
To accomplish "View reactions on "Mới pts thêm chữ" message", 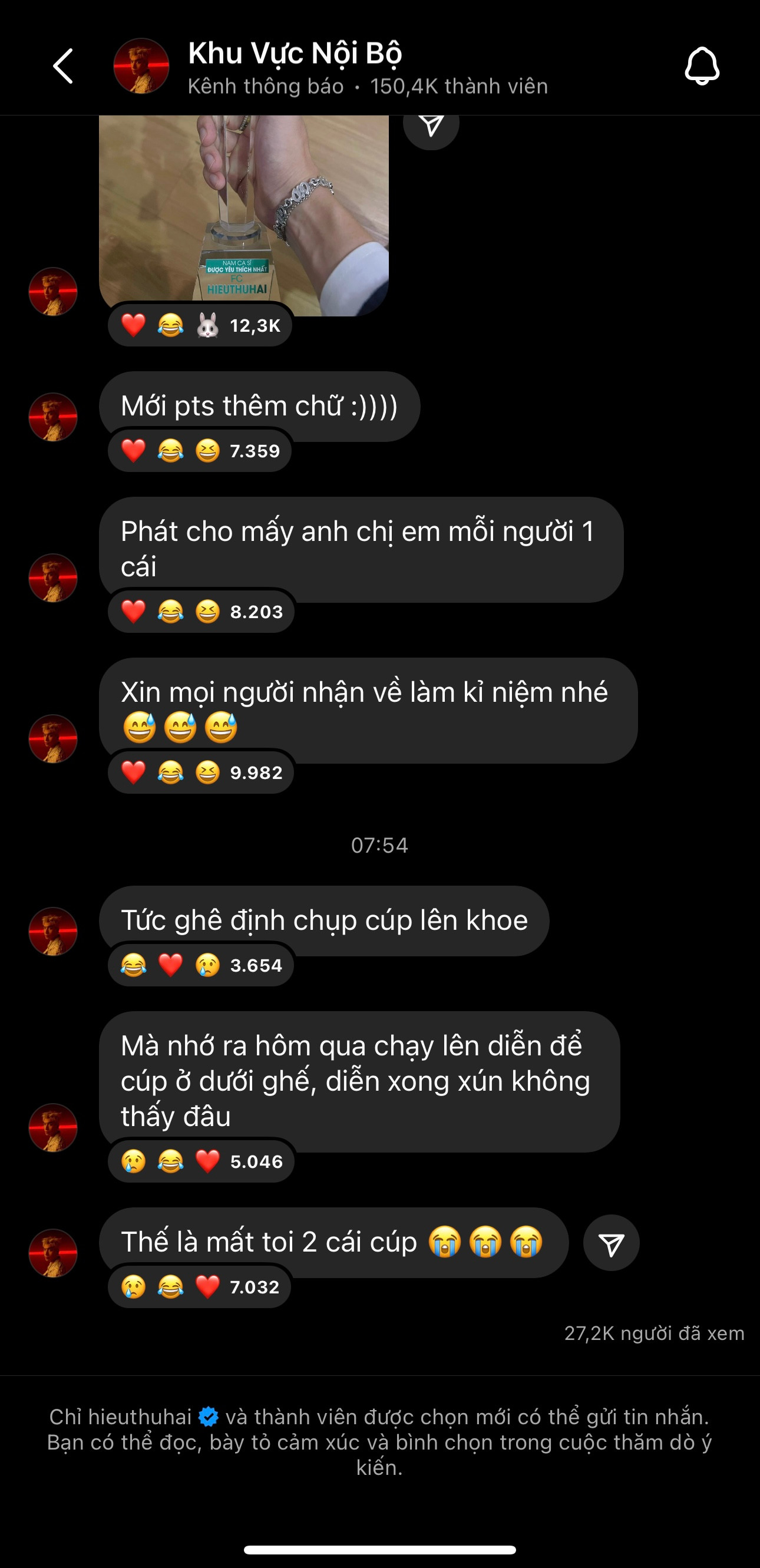I will [200, 451].
